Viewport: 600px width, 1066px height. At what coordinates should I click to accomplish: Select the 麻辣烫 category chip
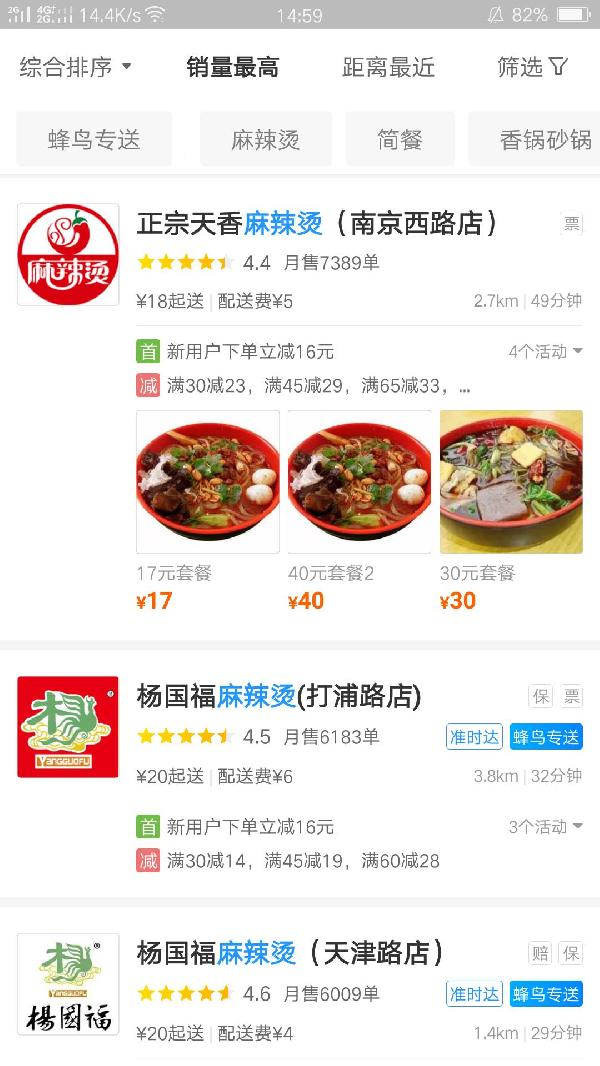266,139
